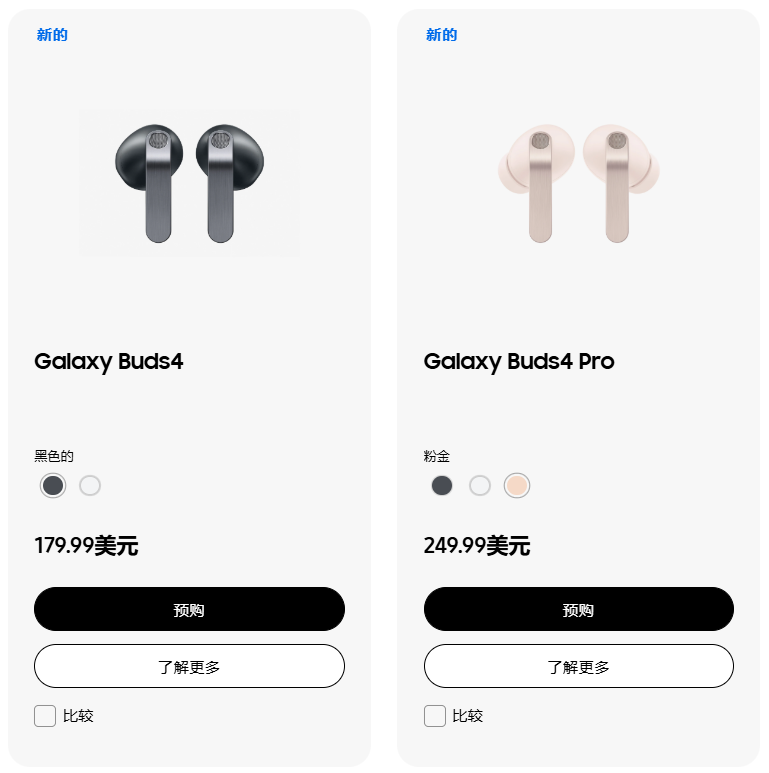Choose pink gold color for Galaxy Buds4 Pro
Image resolution: width=769 pixels, height=773 pixels.
pos(516,486)
